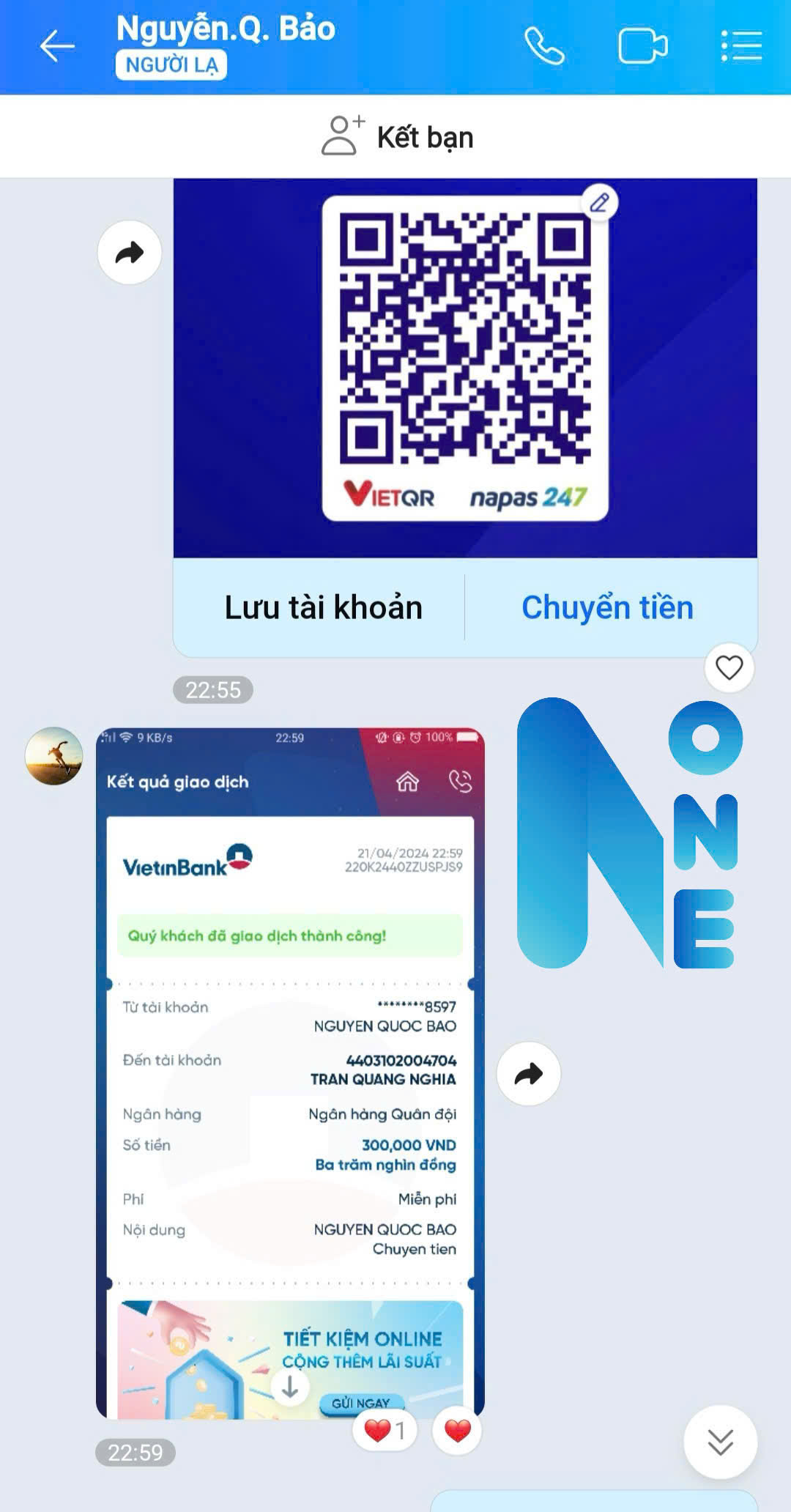791x1512 pixels.
Task: Start a voice call with Nguyễn.Q. Bảo
Action: pos(544,47)
